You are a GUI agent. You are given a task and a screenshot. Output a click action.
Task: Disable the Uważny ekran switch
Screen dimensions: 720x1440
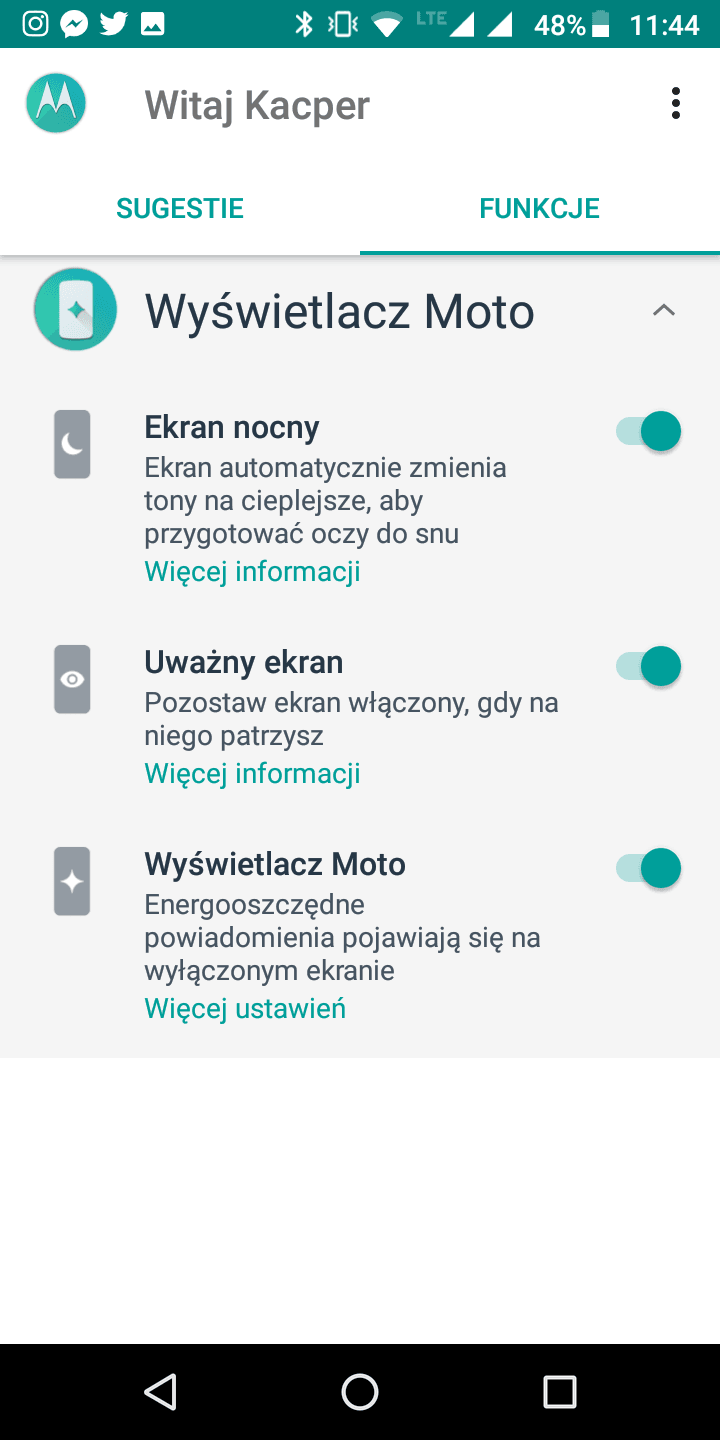click(648, 666)
